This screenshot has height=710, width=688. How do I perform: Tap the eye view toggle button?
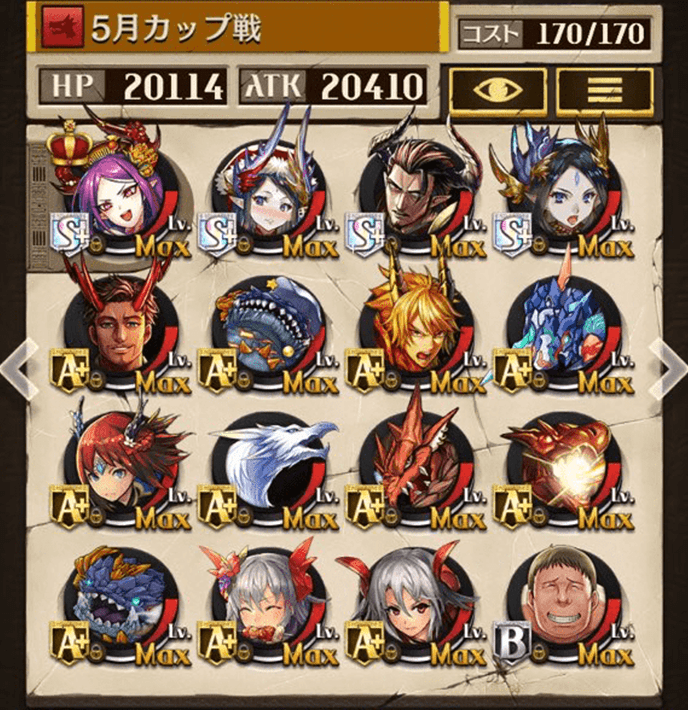tap(496, 90)
